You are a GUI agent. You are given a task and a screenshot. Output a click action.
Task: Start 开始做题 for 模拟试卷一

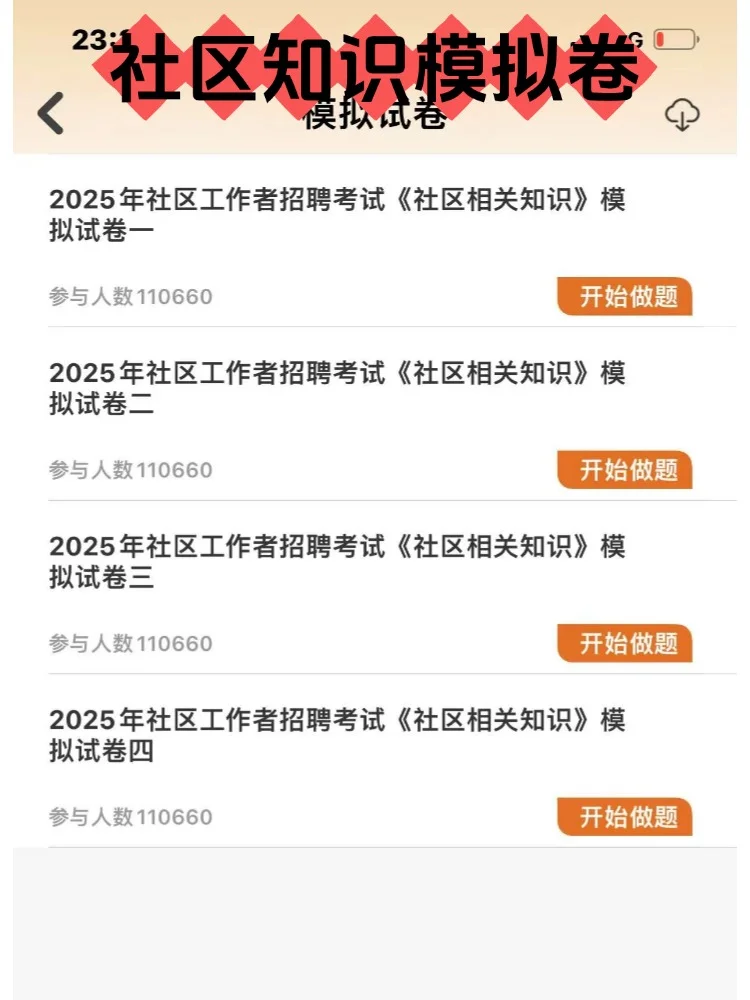coord(625,297)
